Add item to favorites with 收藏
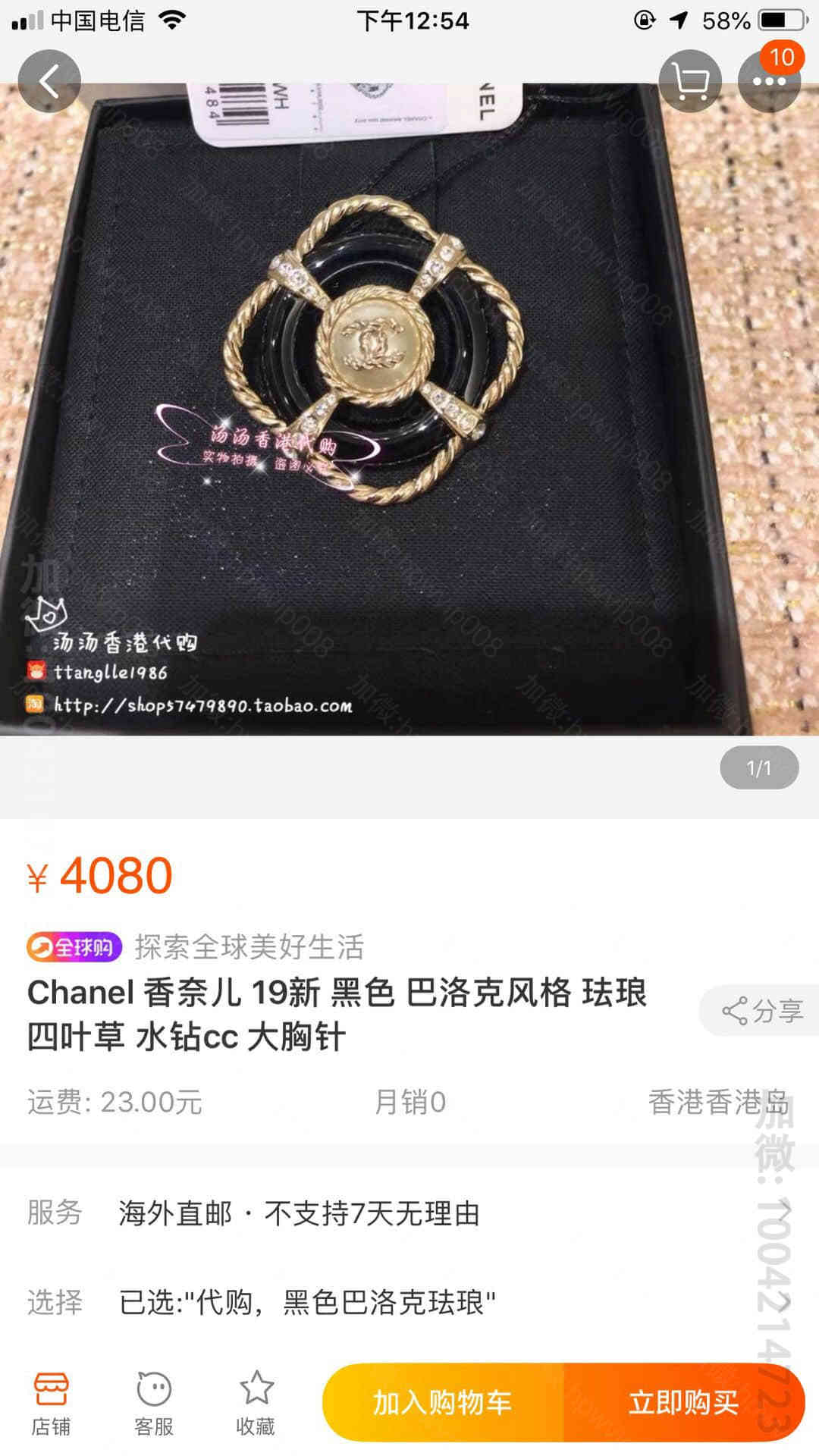This screenshot has width=819, height=1456. tap(256, 1403)
